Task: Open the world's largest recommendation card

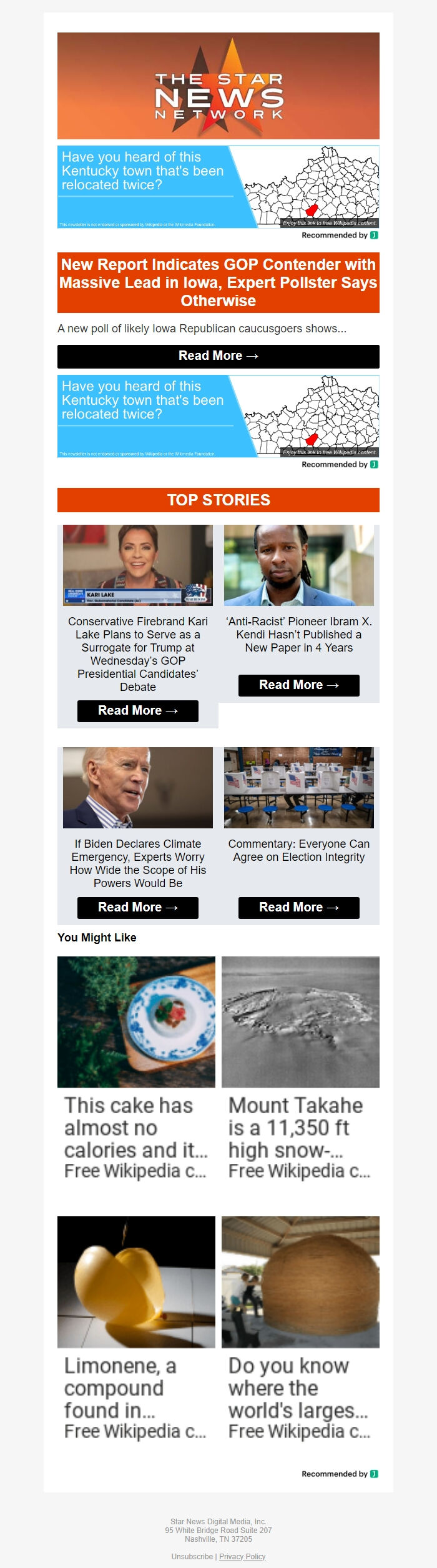Action: click(x=300, y=1329)
